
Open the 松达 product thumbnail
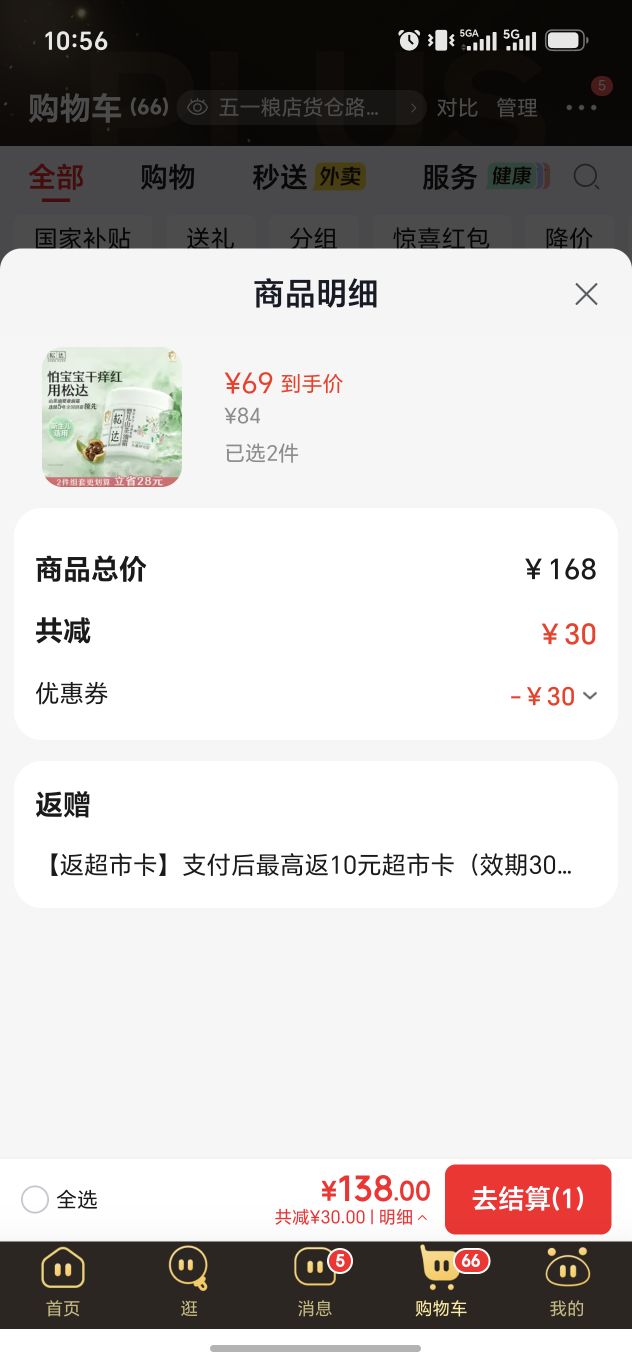tap(112, 417)
